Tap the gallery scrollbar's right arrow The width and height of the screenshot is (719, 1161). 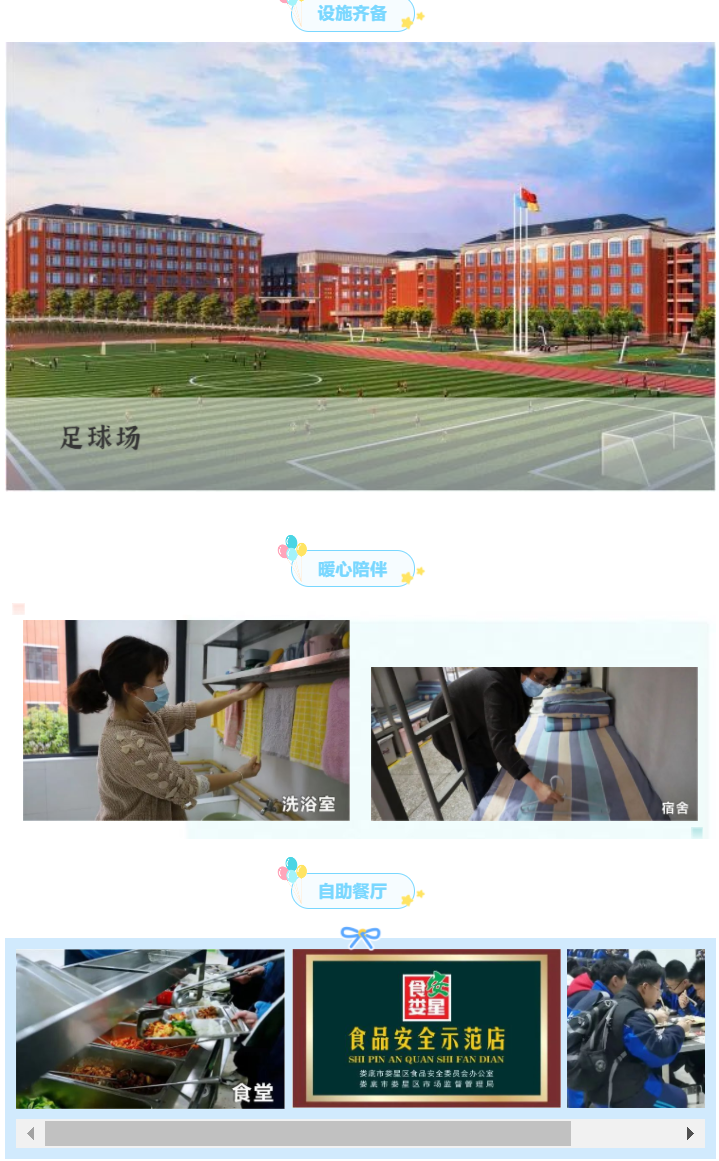click(690, 1133)
